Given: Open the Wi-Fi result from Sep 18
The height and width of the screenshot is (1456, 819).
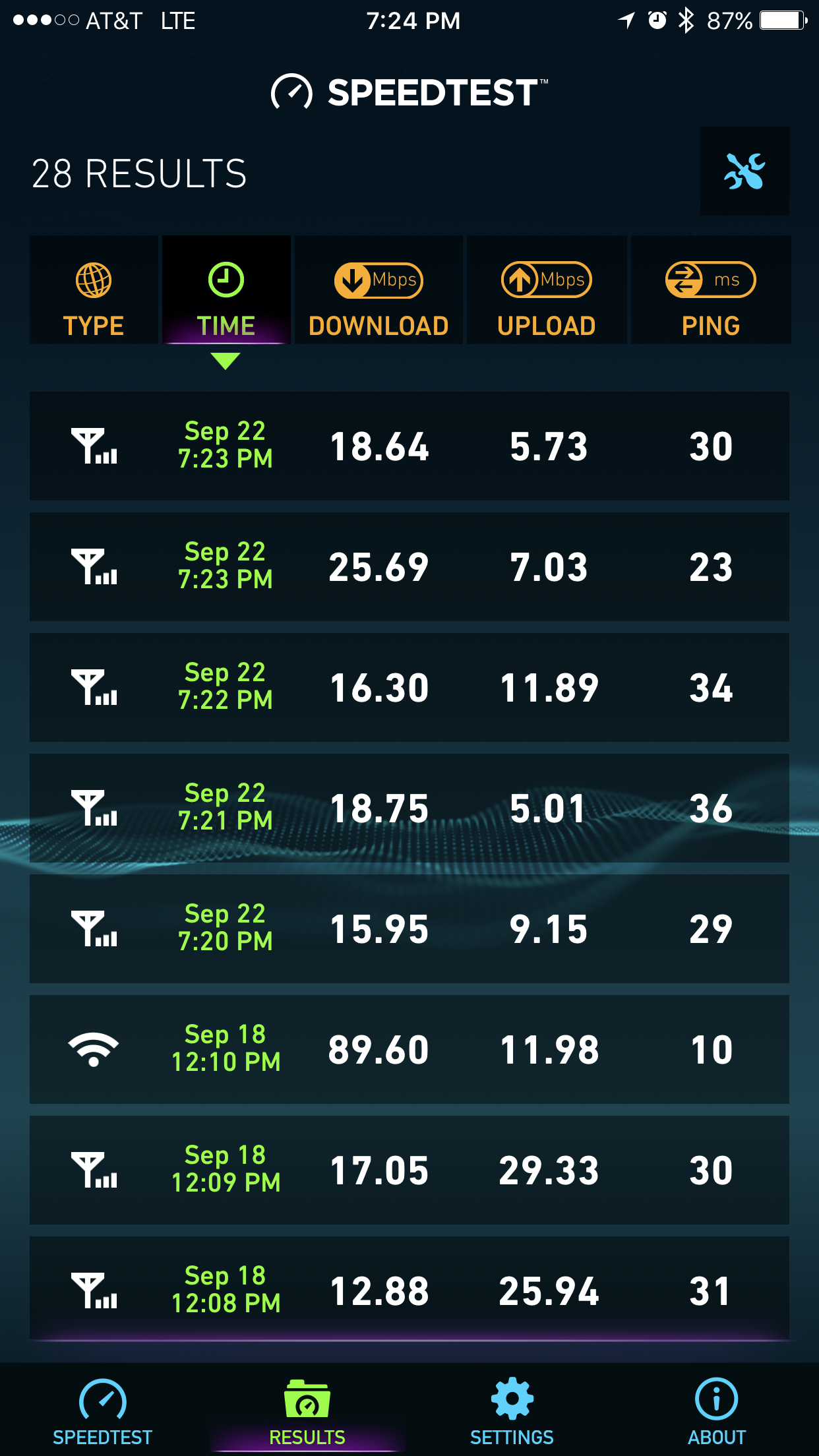Looking at the screenshot, I should pos(409,1049).
